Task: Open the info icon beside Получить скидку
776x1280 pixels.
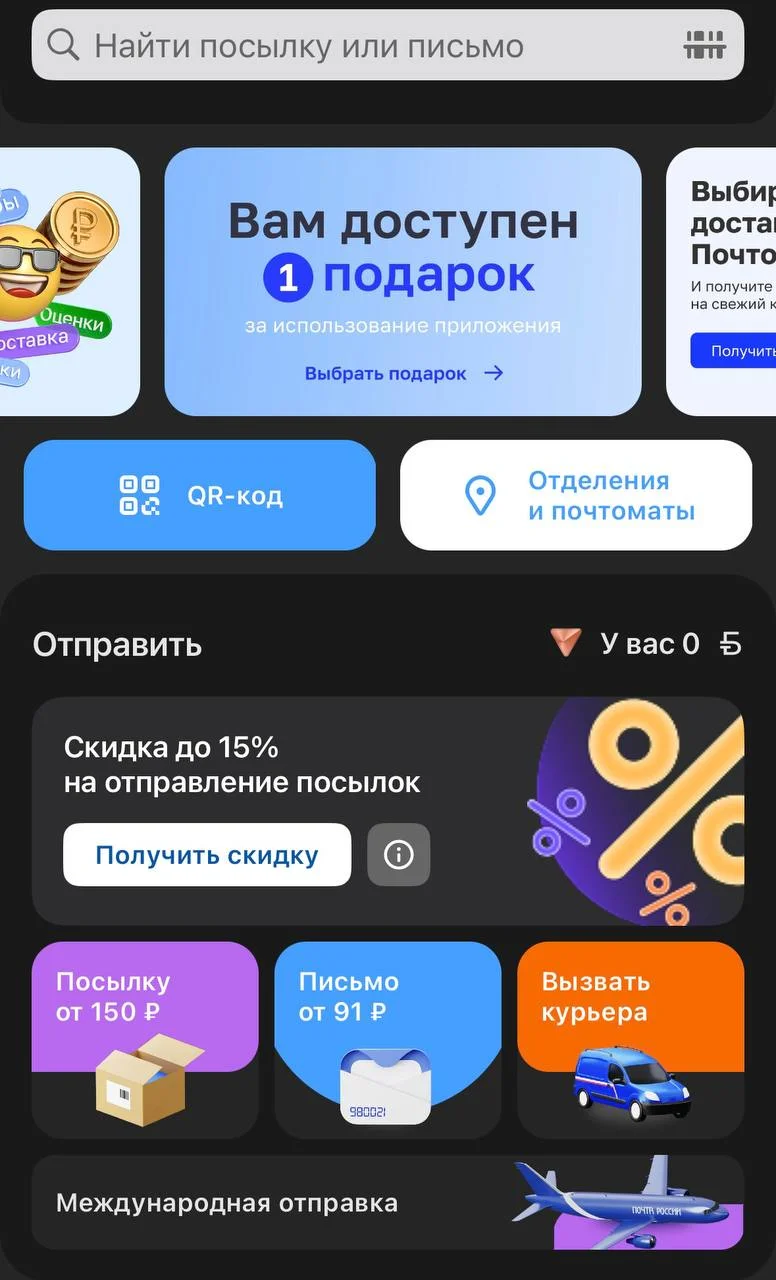Action: tap(398, 855)
